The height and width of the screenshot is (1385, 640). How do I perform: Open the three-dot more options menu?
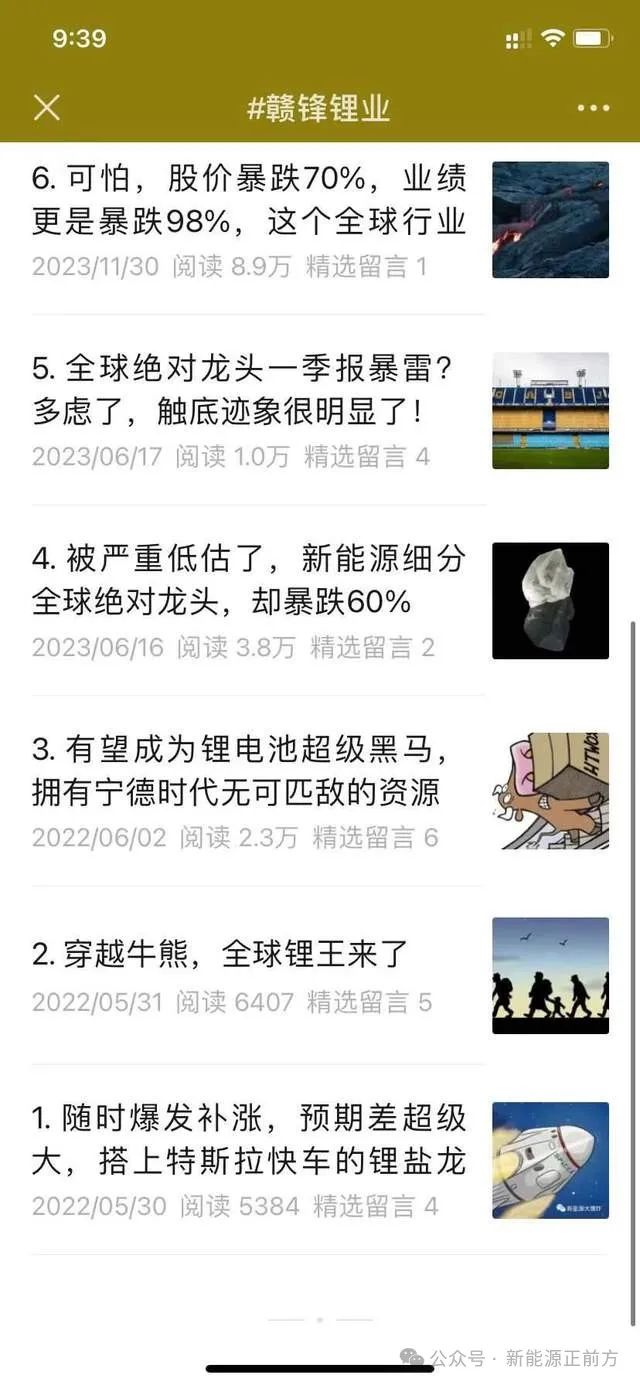593,108
